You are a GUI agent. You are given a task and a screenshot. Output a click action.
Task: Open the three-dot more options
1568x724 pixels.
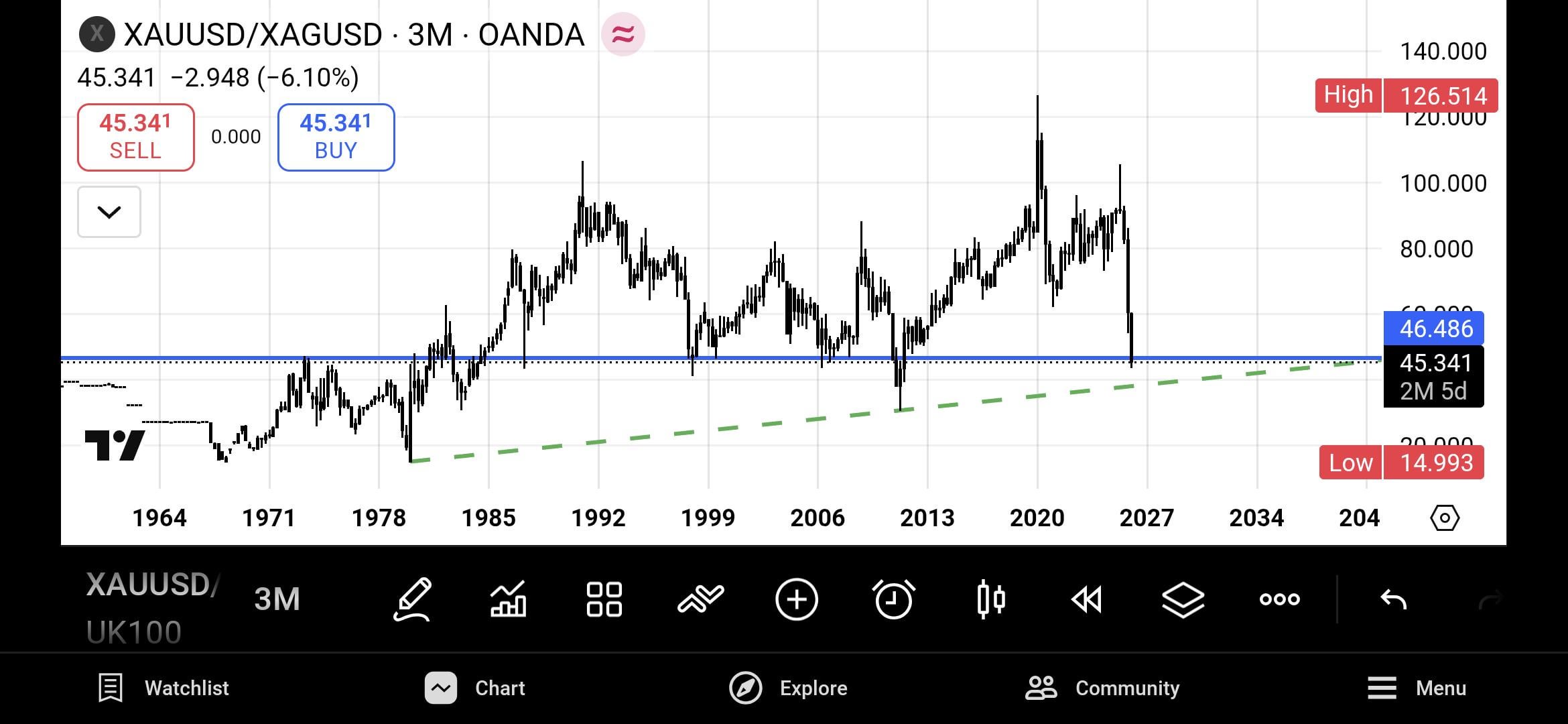click(x=1279, y=599)
